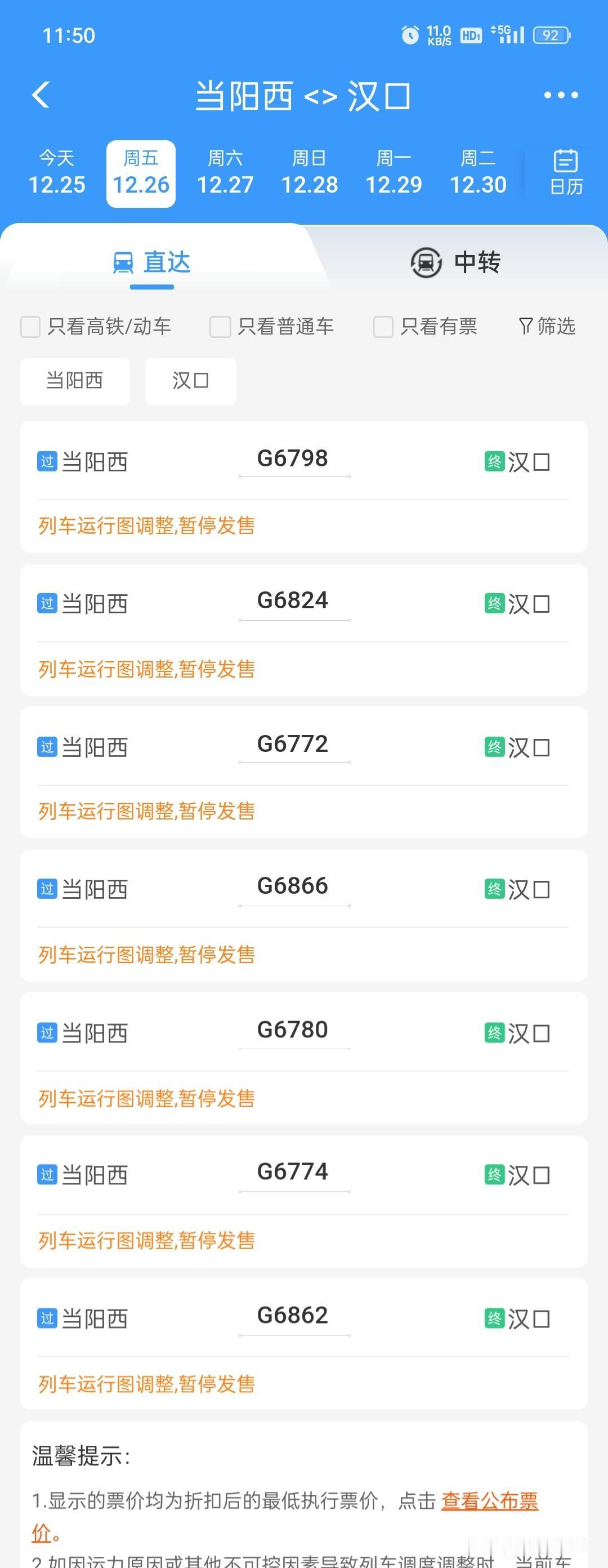Tap the 终 badge beside 汉口 for G6824
This screenshot has width=608, height=1568.
pos(495,604)
